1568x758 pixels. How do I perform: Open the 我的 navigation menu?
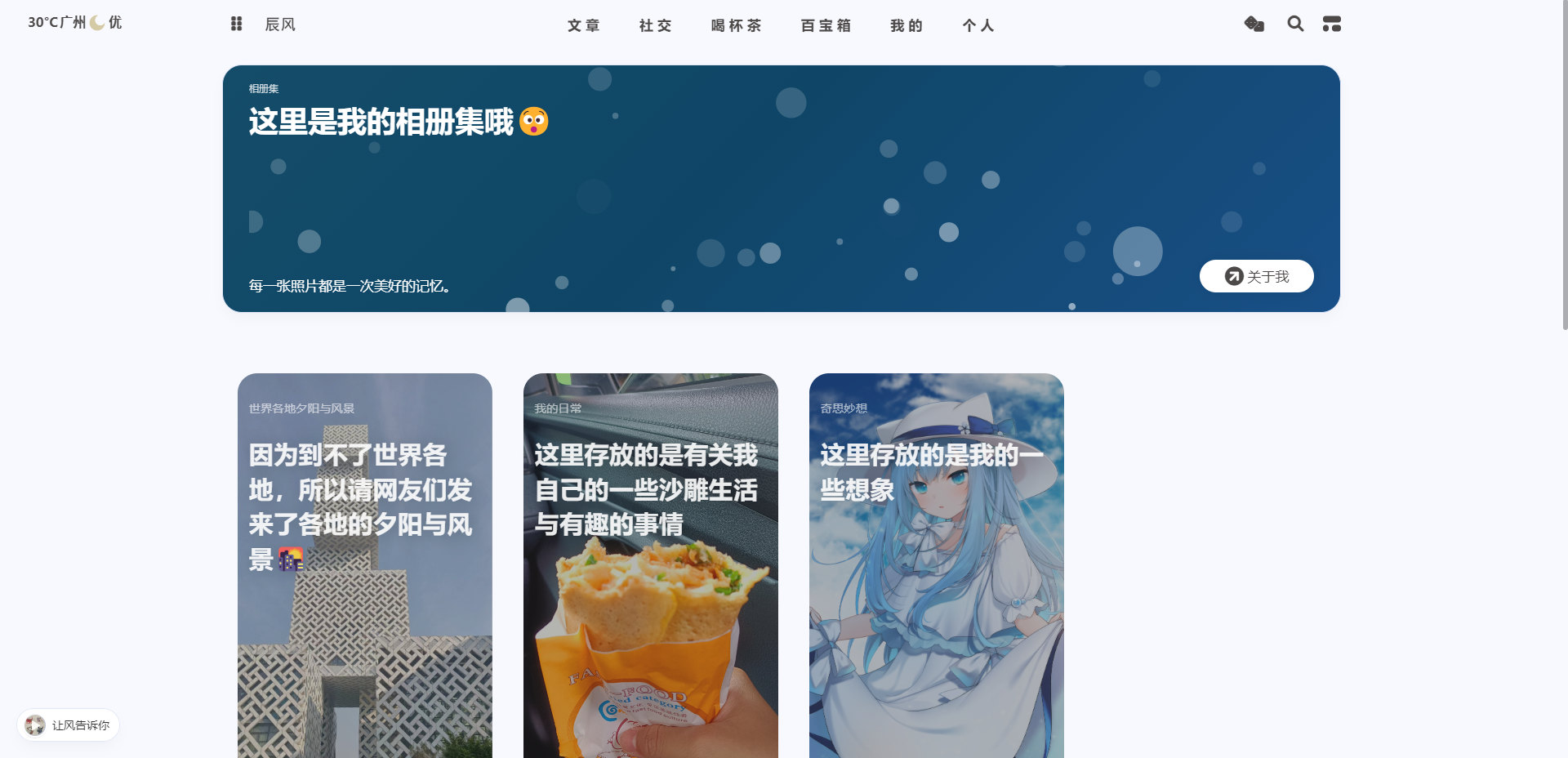pos(906,25)
